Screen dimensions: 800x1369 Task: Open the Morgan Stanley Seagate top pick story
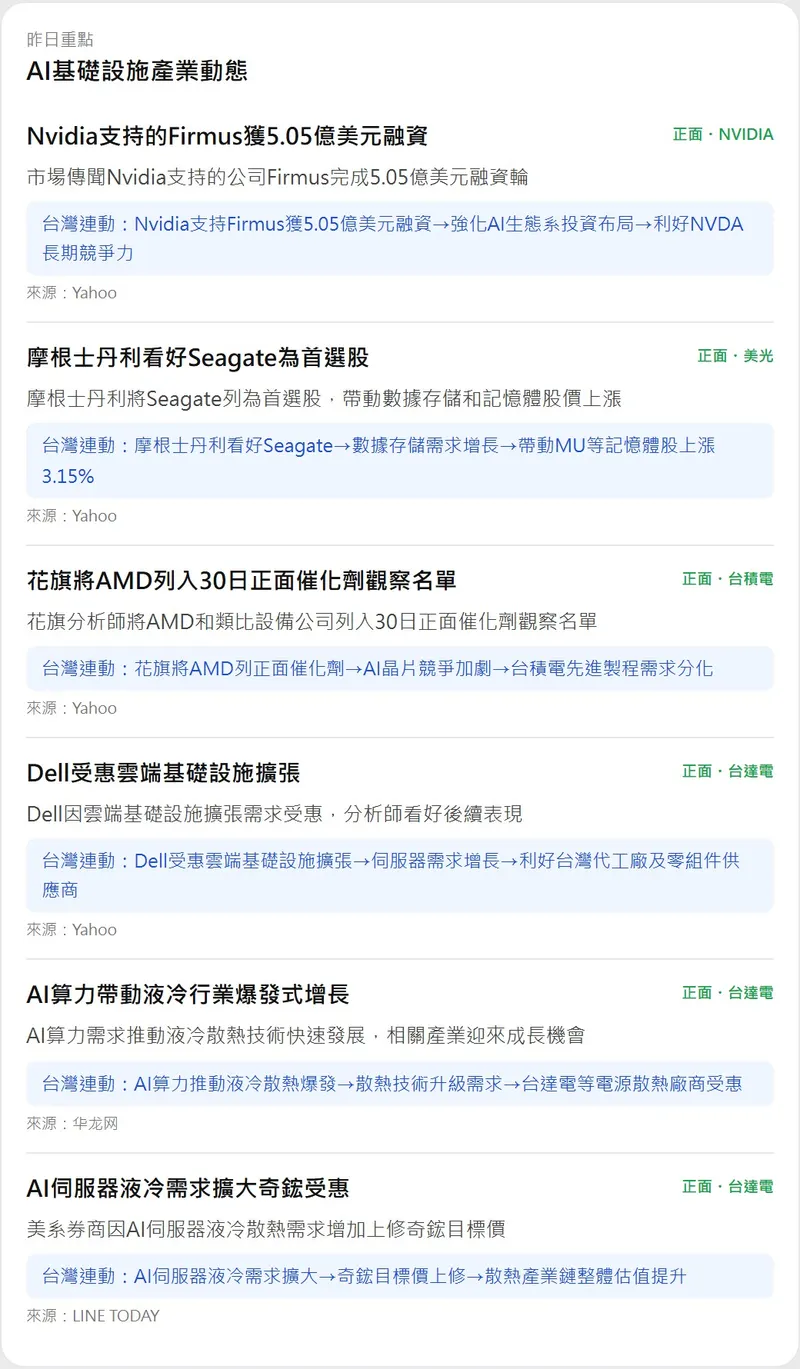tap(198, 358)
